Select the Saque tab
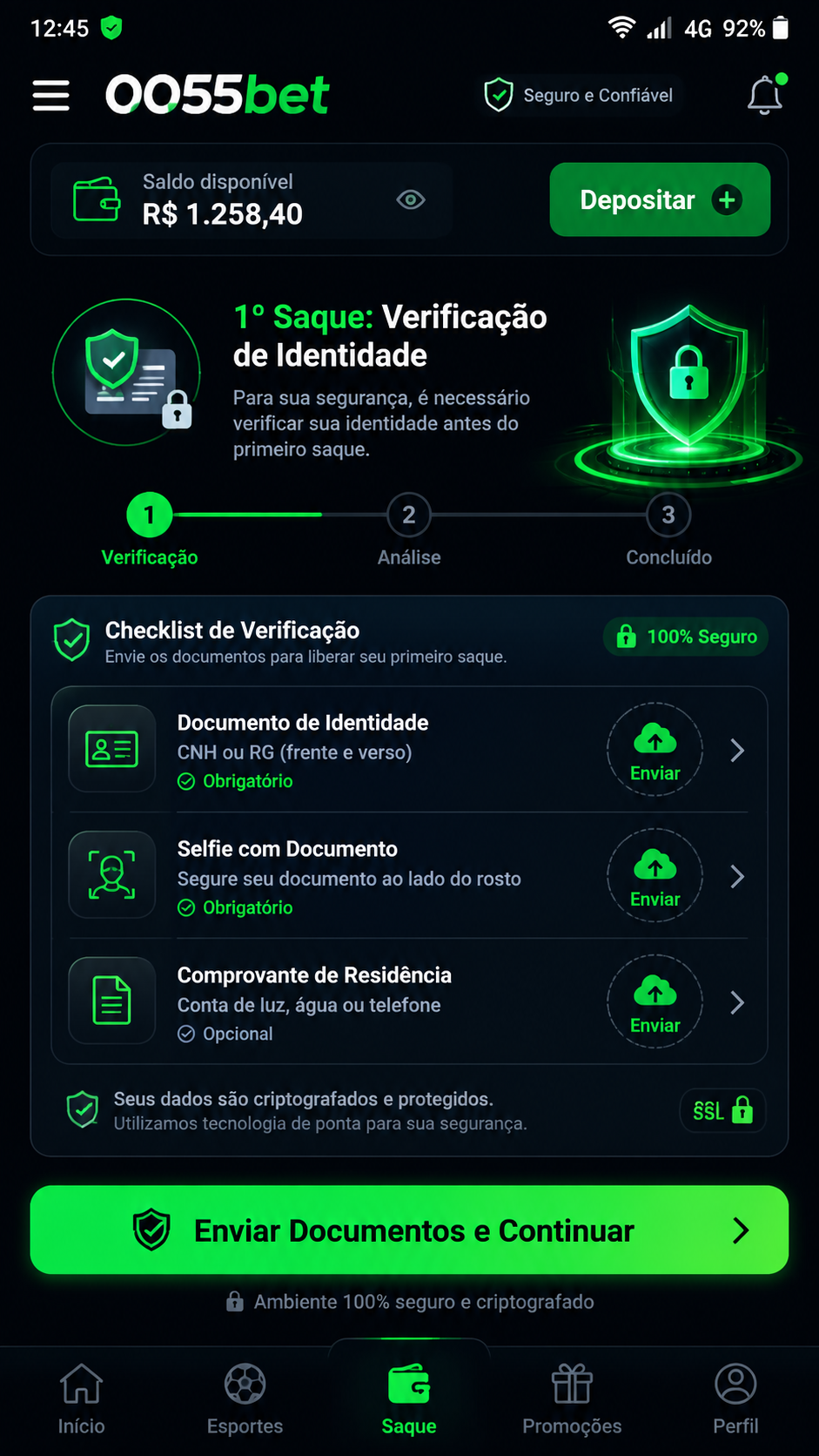The image size is (819, 1456). (x=409, y=1399)
